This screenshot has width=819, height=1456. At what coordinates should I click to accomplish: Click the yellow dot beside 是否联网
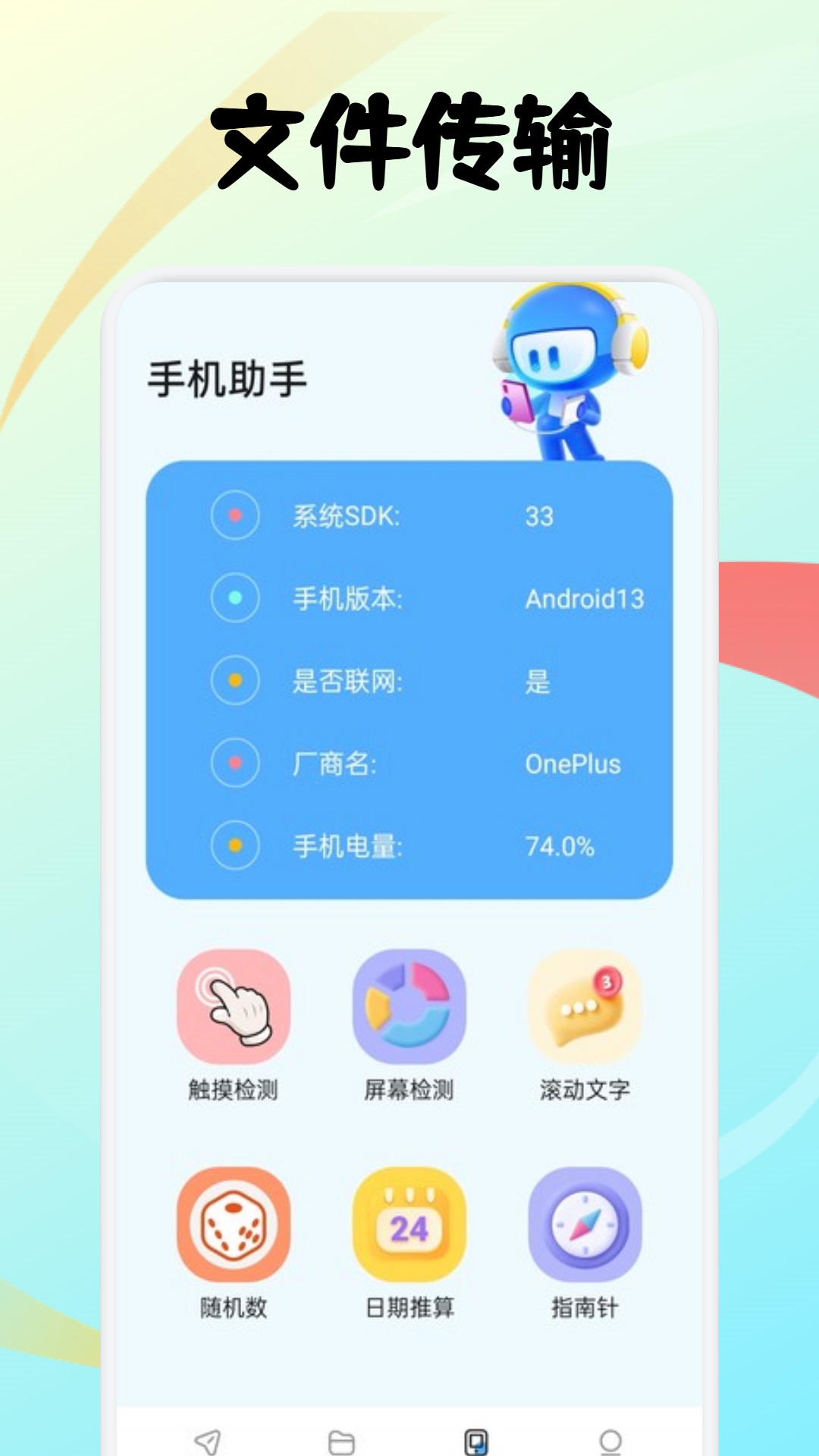pos(235,682)
